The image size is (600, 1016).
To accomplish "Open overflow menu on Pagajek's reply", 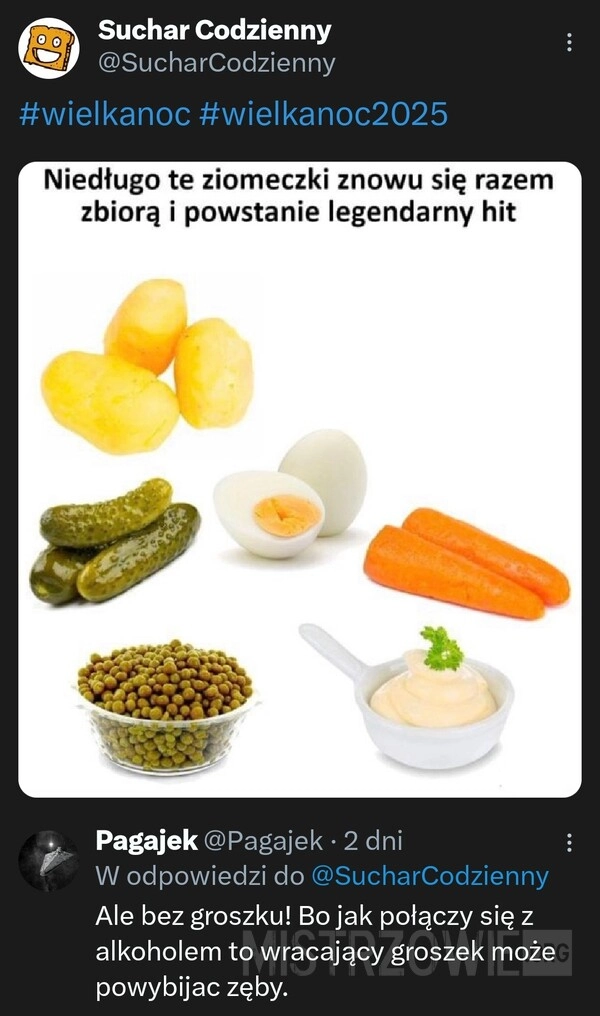I will point(569,842).
